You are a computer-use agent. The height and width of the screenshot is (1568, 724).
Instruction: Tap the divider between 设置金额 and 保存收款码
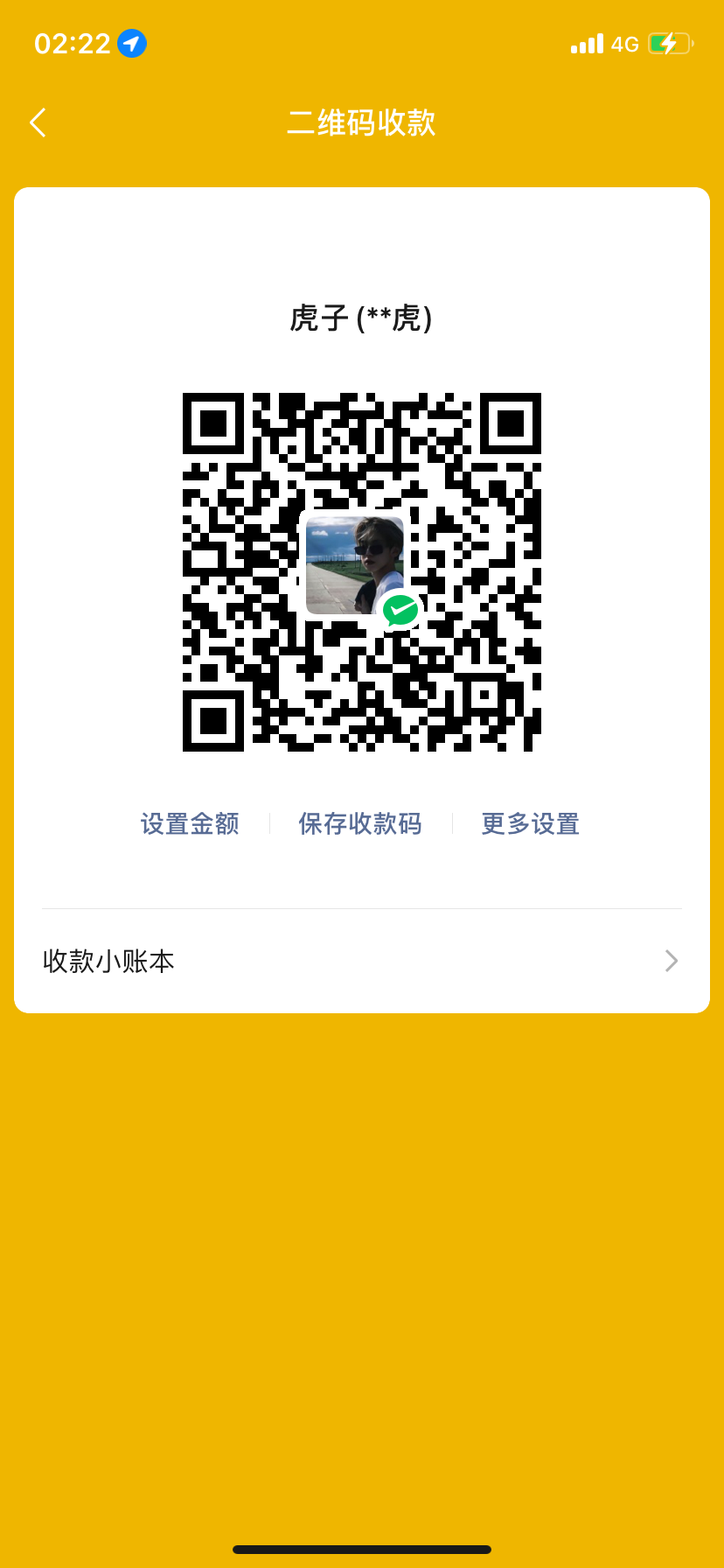270,823
